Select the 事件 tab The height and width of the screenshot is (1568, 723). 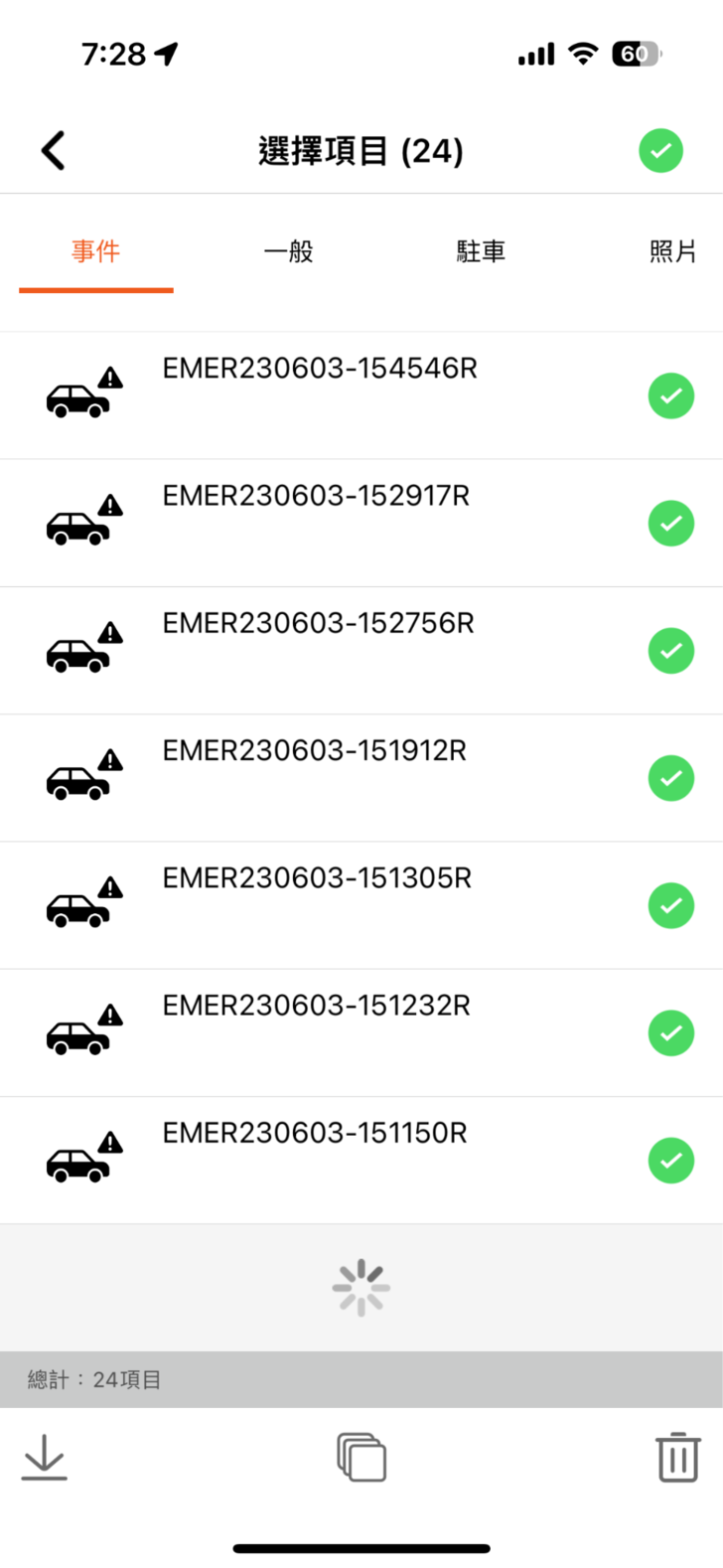[x=95, y=251]
